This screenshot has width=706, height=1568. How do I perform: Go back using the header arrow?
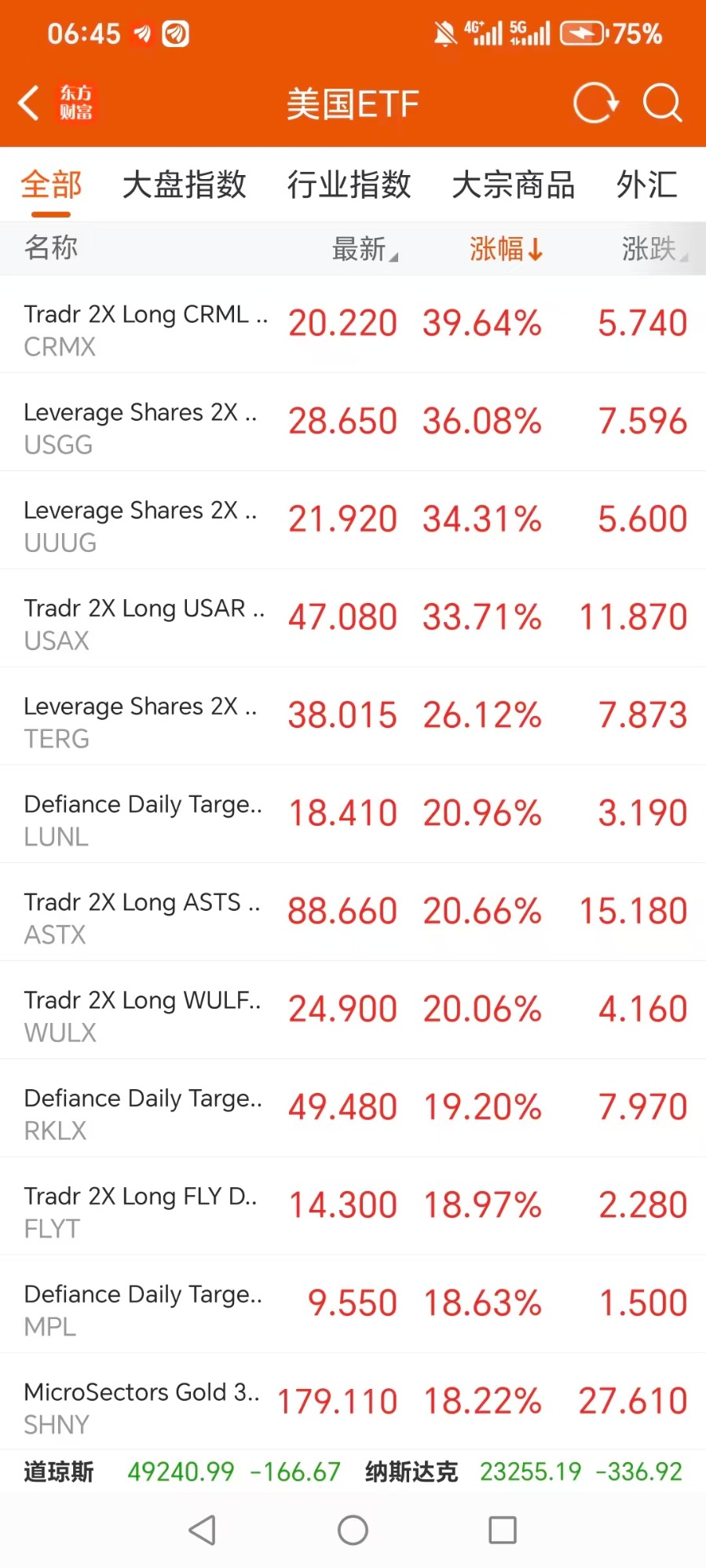pyautogui.click(x=30, y=103)
